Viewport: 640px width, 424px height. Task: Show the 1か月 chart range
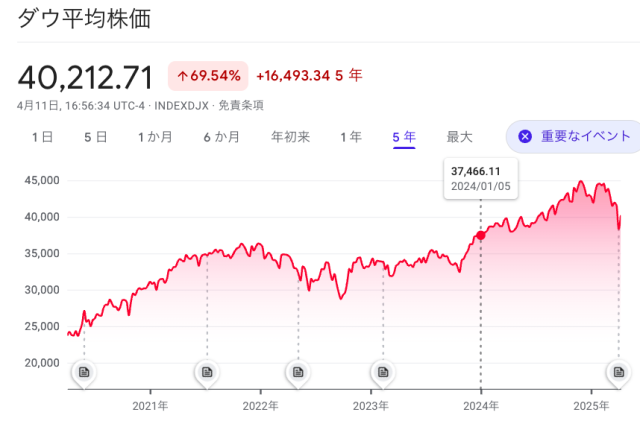point(155,137)
